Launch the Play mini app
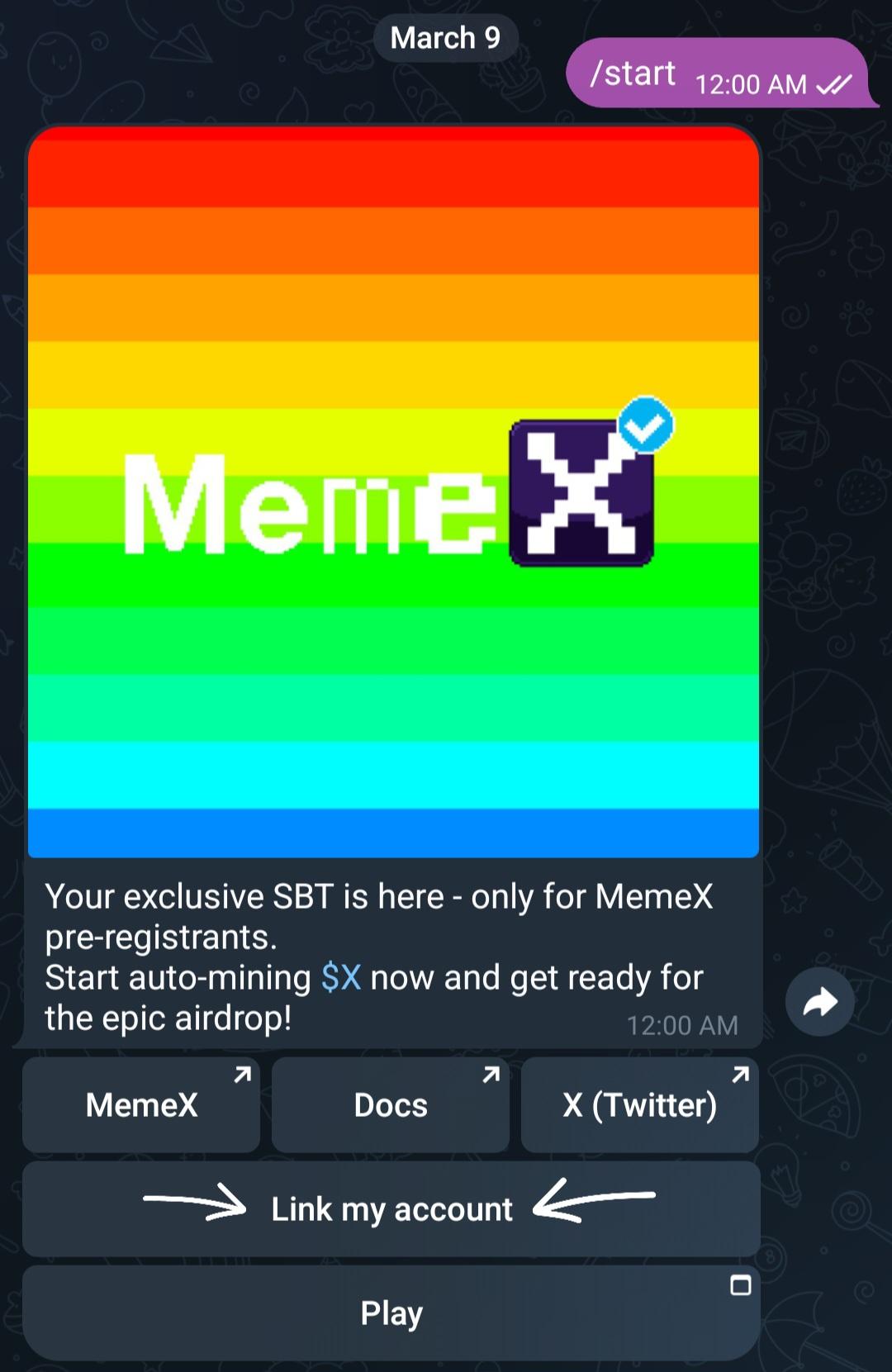The height and width of the screenshot is (1372, 892). [391, 1311]
